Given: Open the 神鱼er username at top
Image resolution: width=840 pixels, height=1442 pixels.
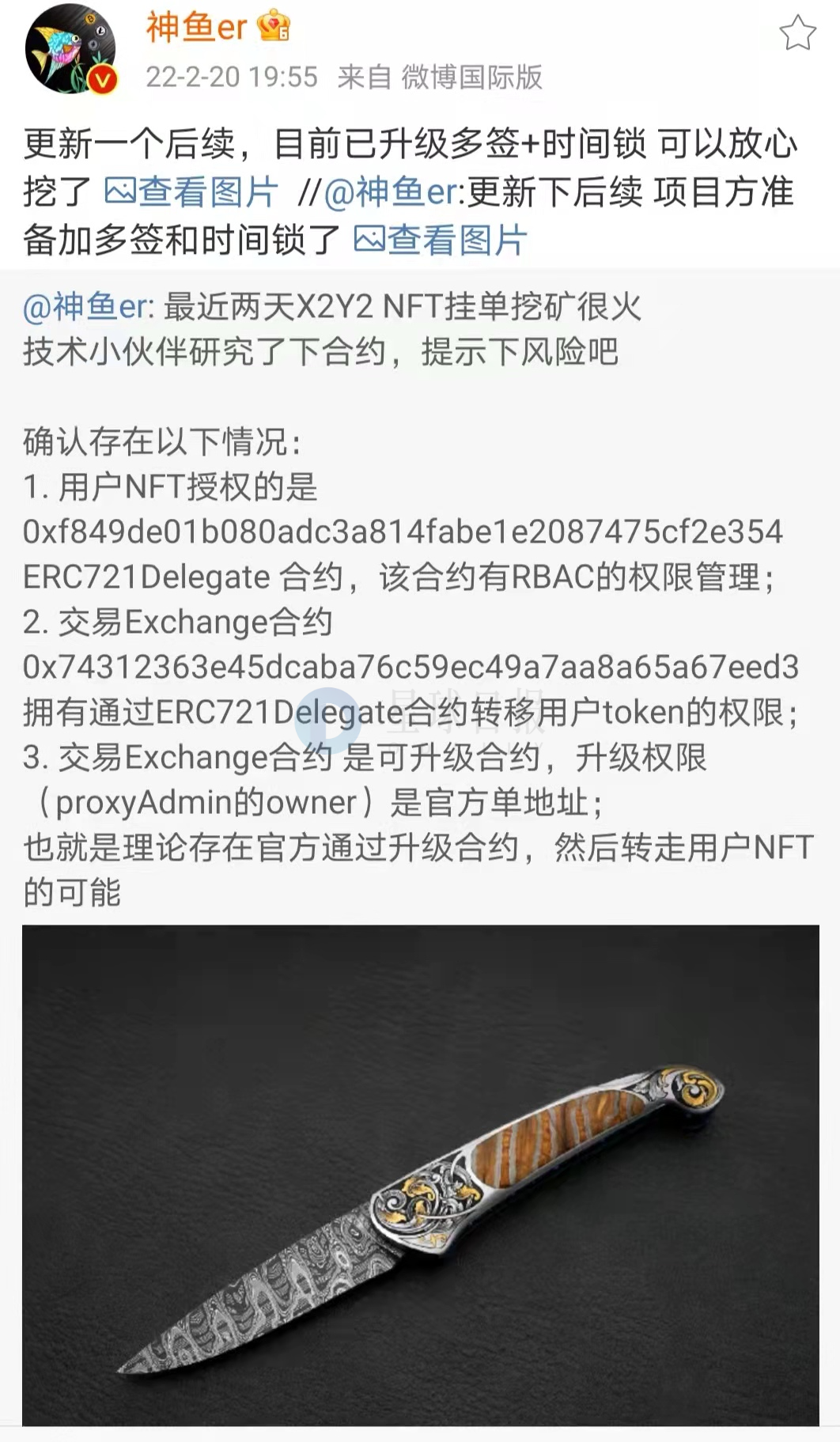Looking at the screenshot, I should tap(196, 27).
